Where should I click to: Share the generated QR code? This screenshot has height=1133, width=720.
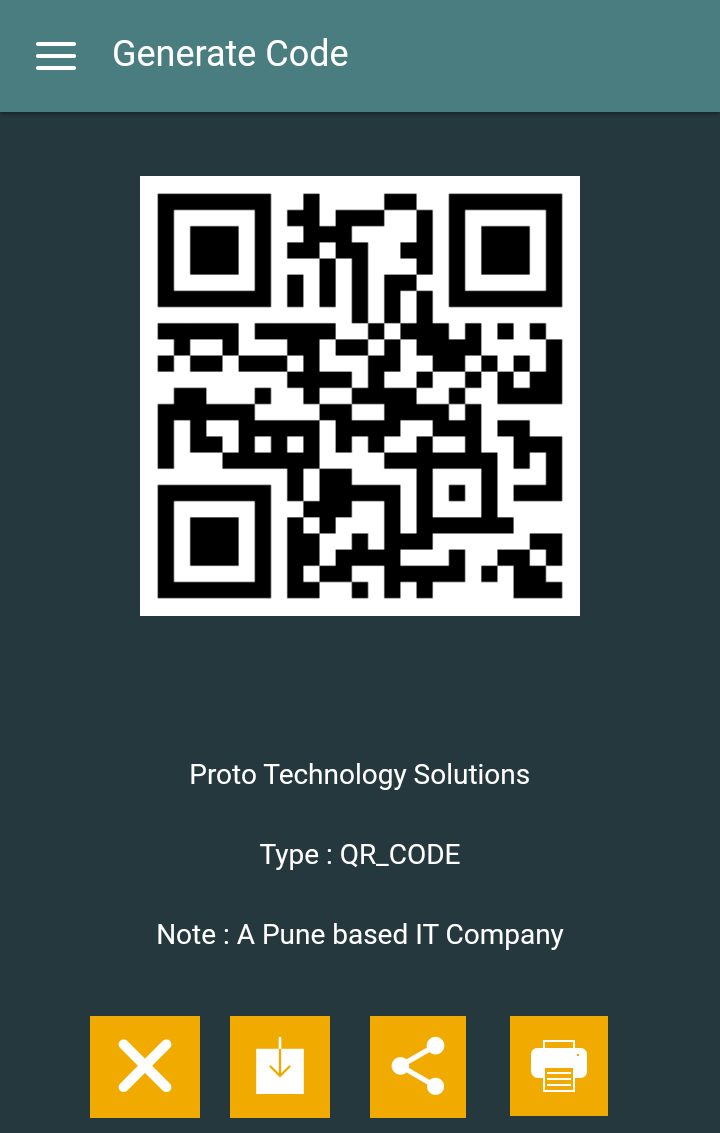418,1066
